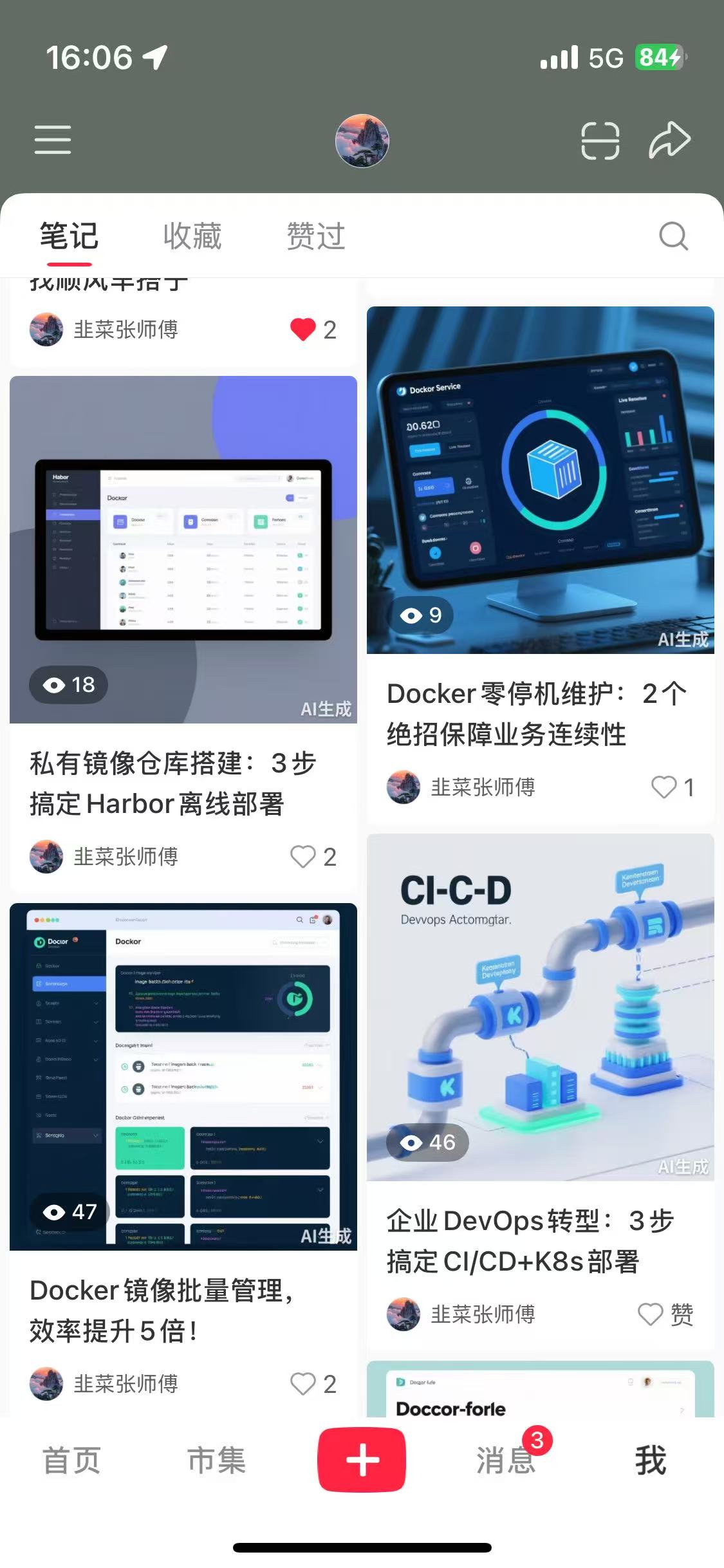Like the Docker 镜像批量管理 note

302,1384
